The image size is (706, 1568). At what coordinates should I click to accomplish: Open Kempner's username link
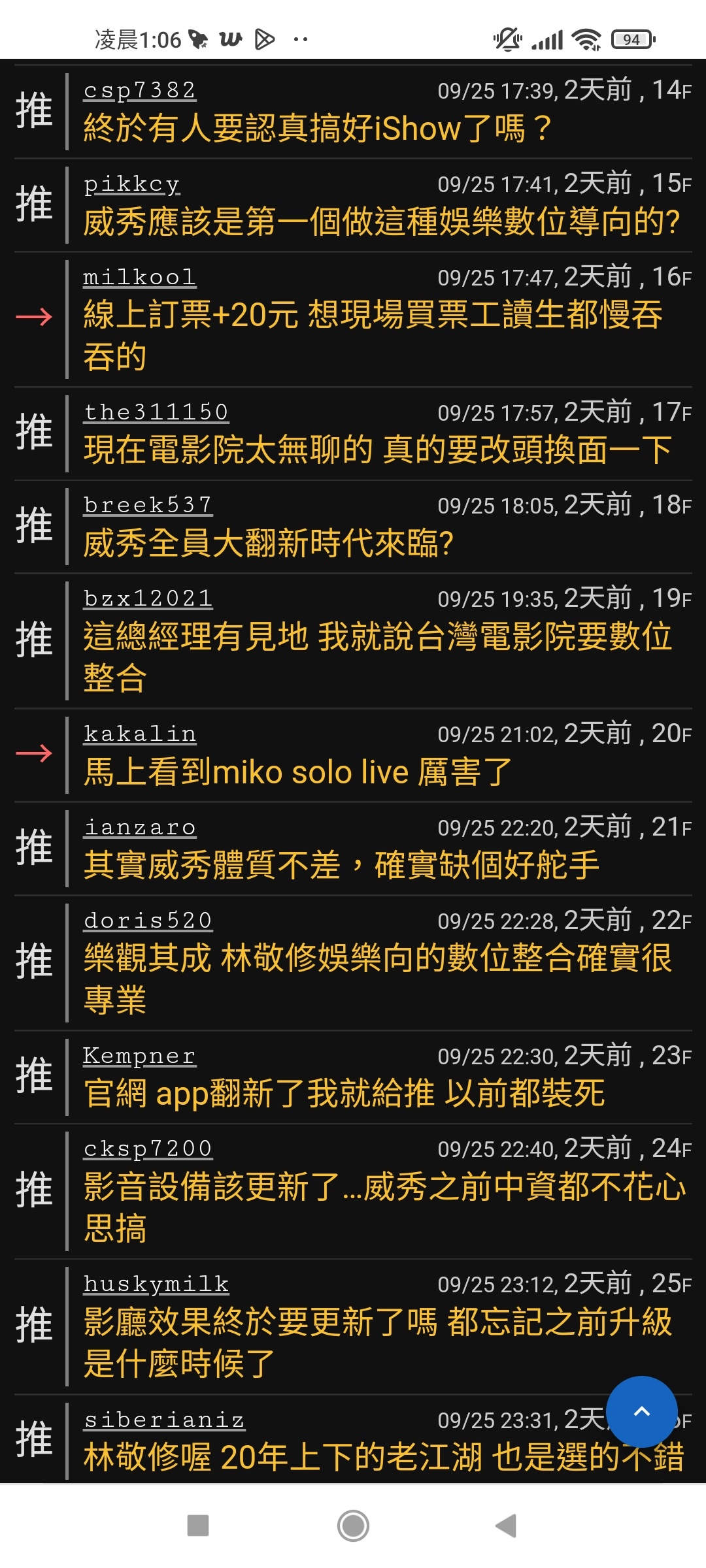(x=140, y=1056)
